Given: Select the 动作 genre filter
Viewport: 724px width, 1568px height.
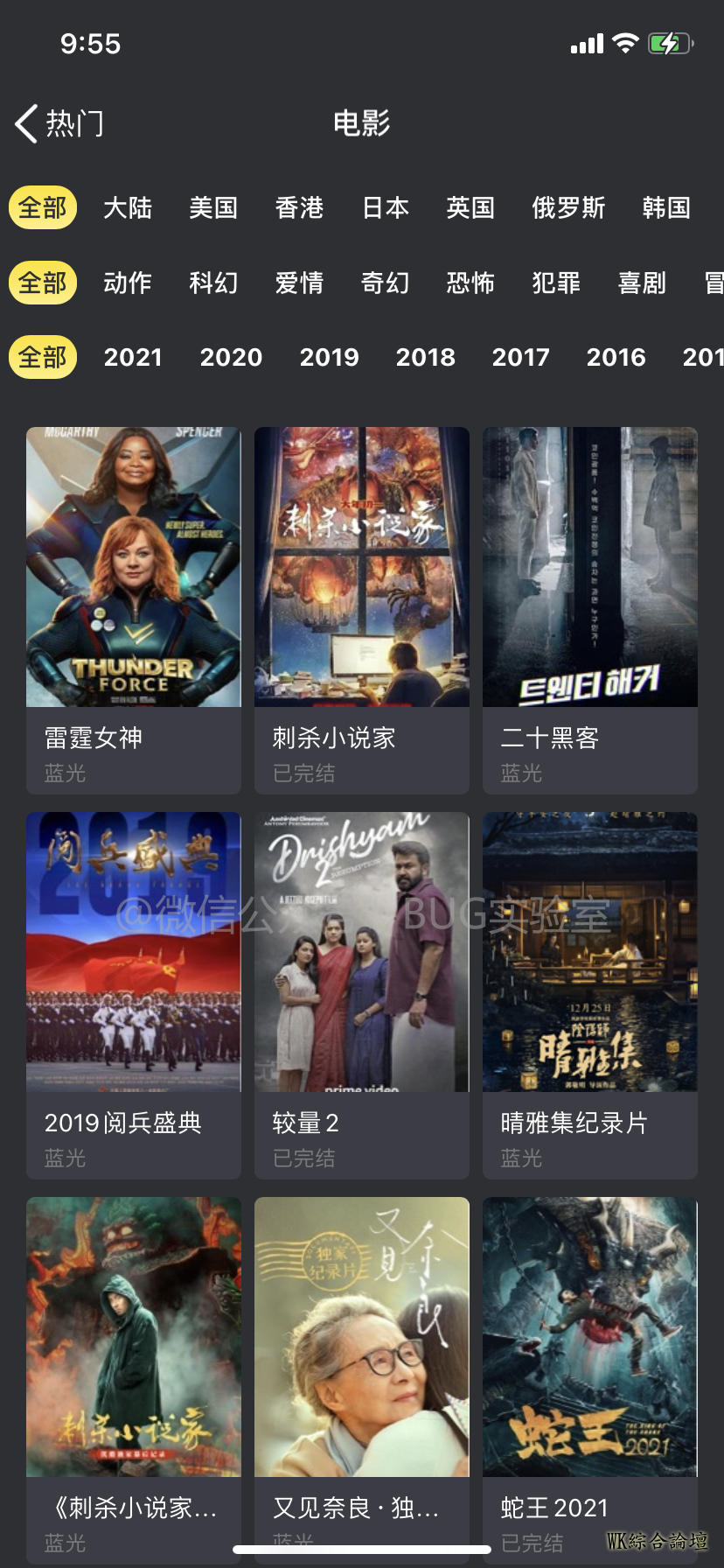Looking at the screenshot, I should (x=128, y=283).
